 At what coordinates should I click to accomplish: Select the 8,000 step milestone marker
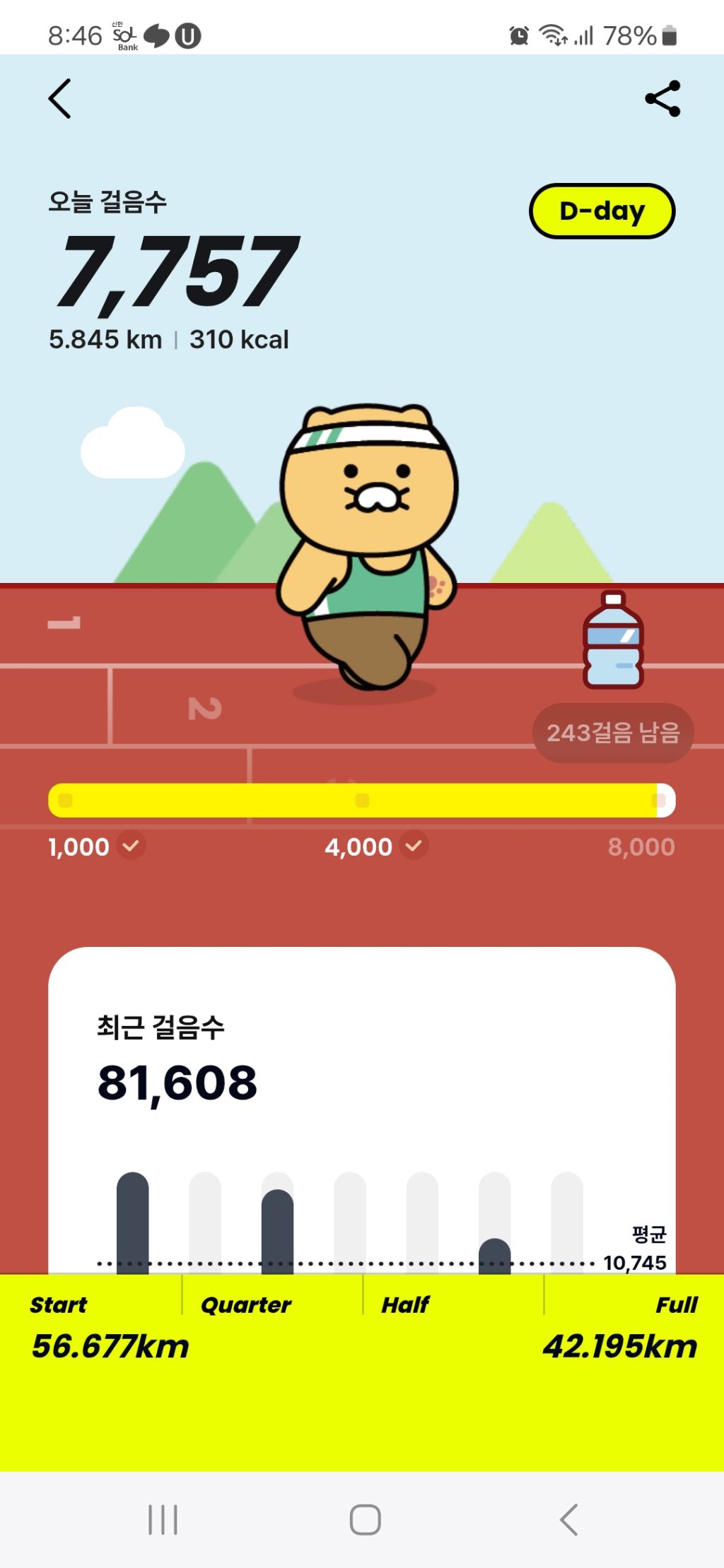pos(642,847)
